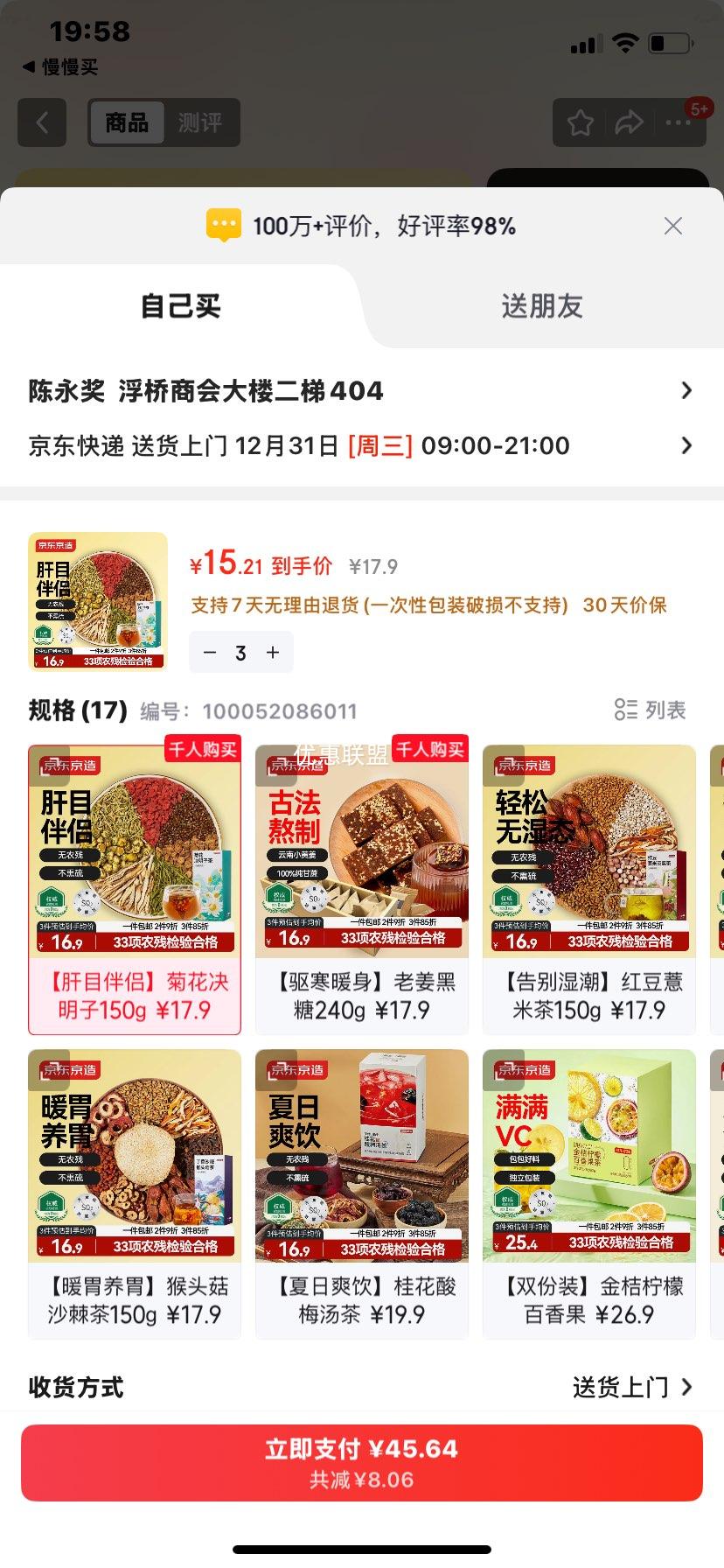
Task: Decrease quantity with the minus stepper
Action: point(209,652)
